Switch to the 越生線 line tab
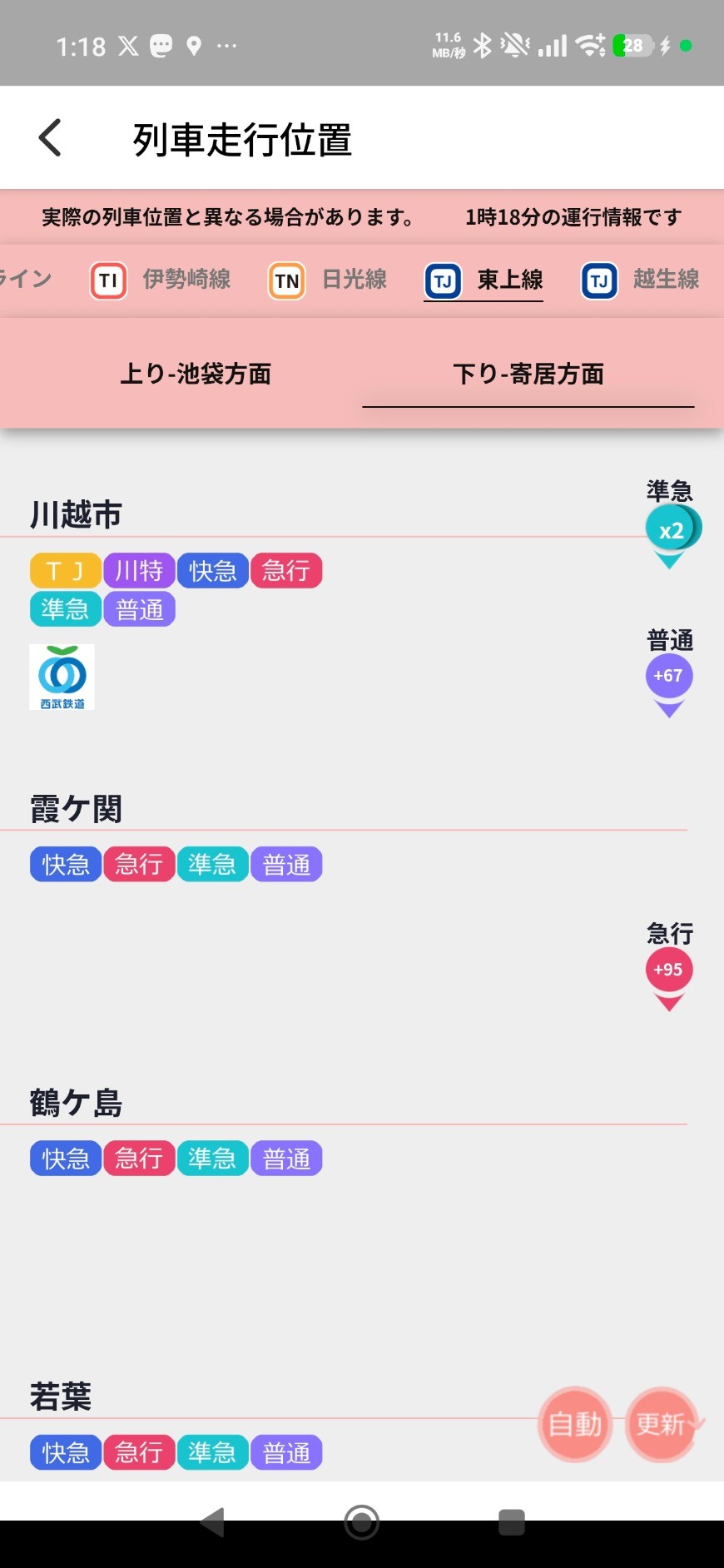 (x=641, y=280)
